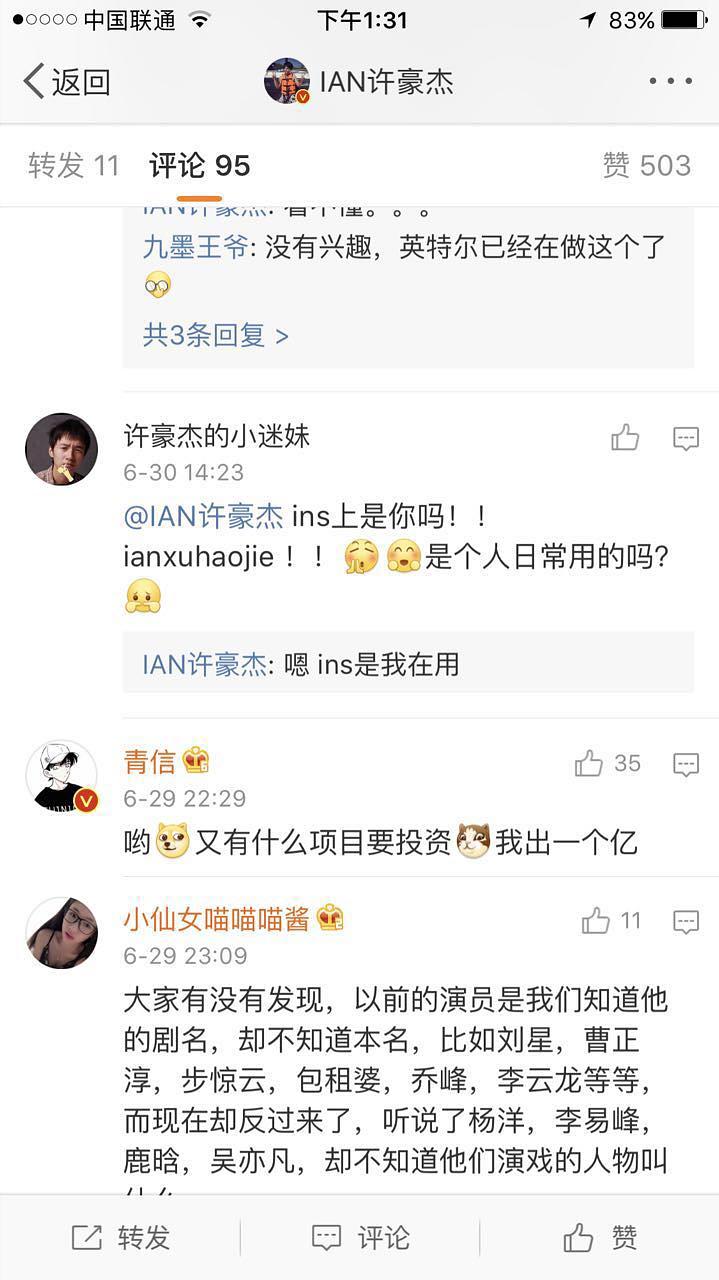Like the comment by 许豪杰的小迷妹

(x=625, y=437)
